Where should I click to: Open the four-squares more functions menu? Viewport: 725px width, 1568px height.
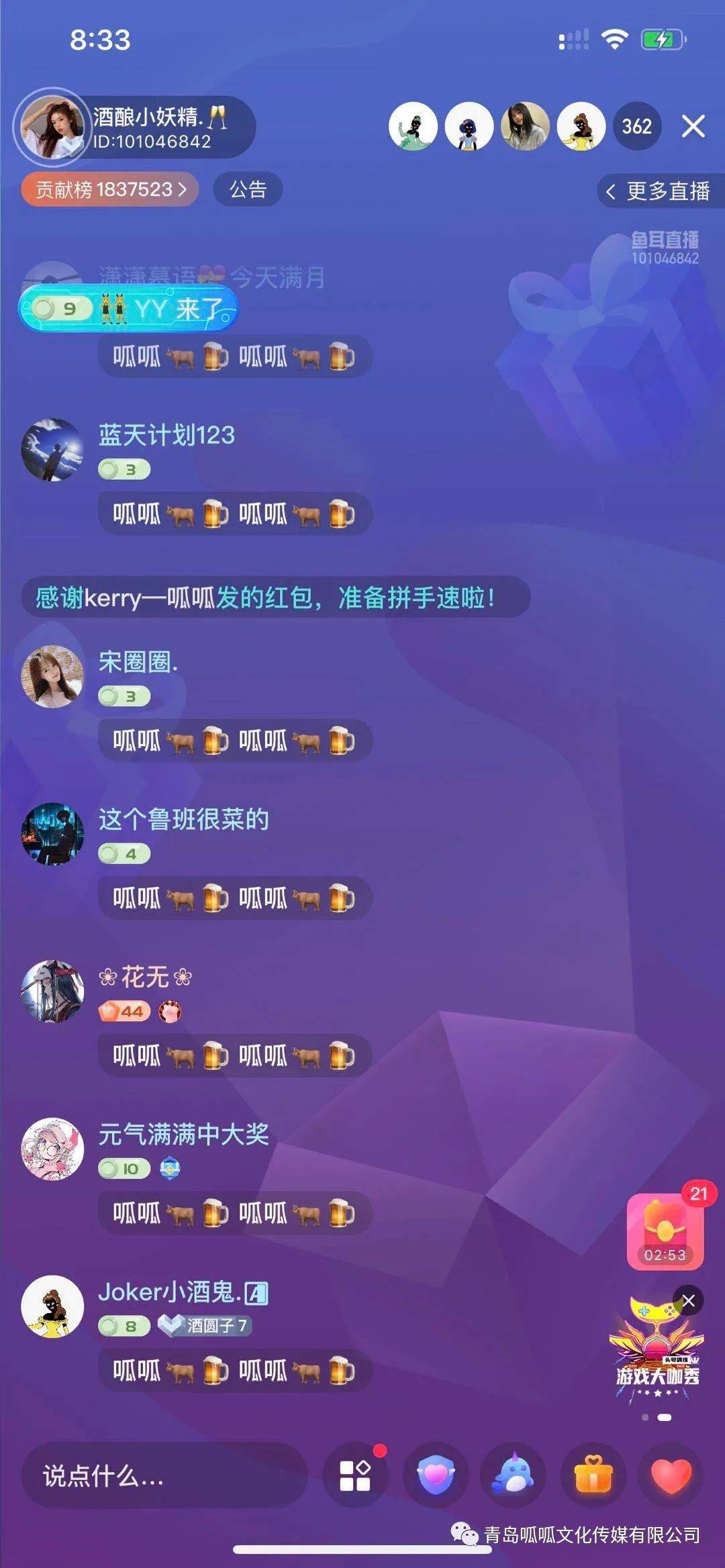click(355, 1475)
